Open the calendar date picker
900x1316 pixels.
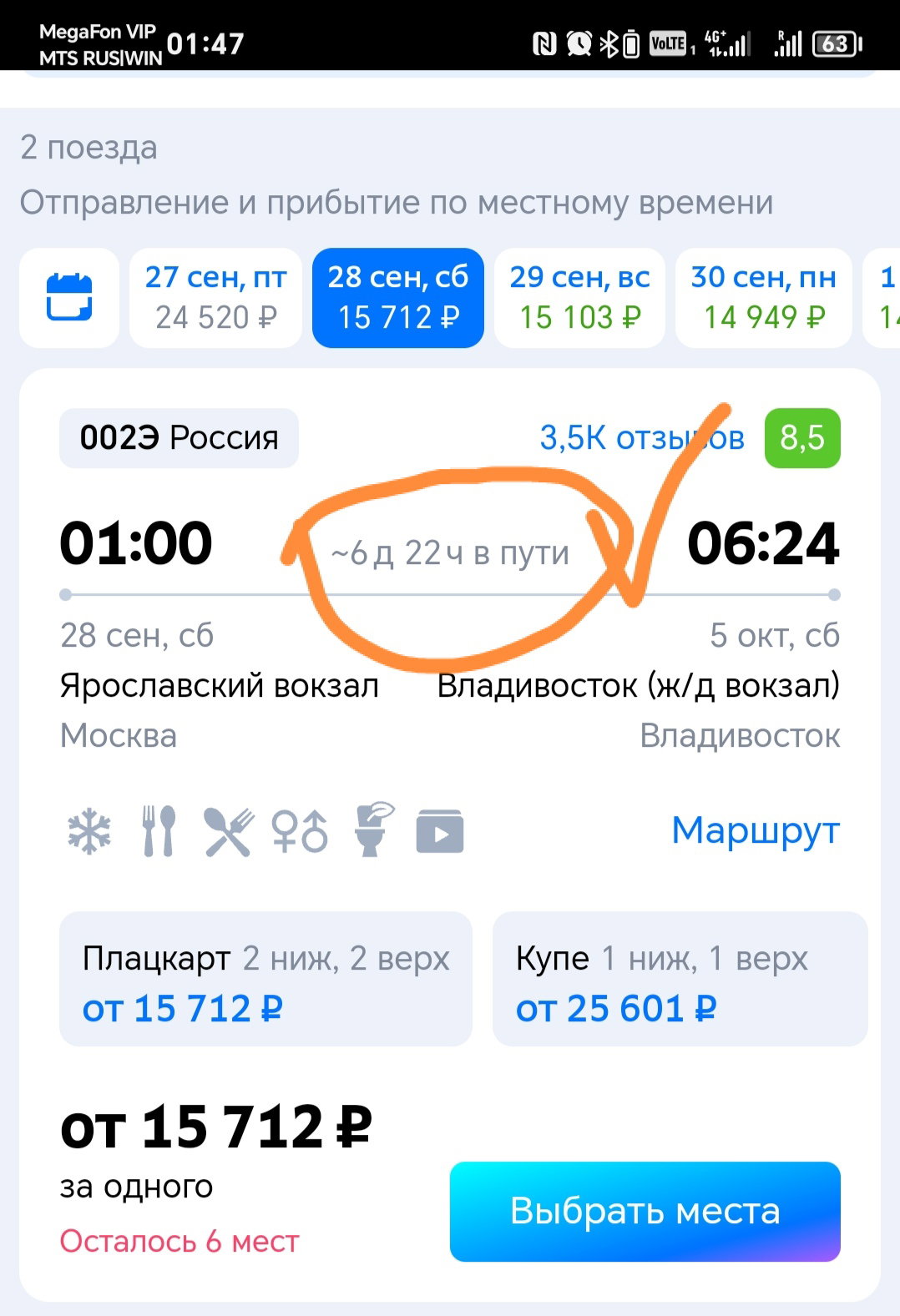pyautogui.click(x=69, y=297)
